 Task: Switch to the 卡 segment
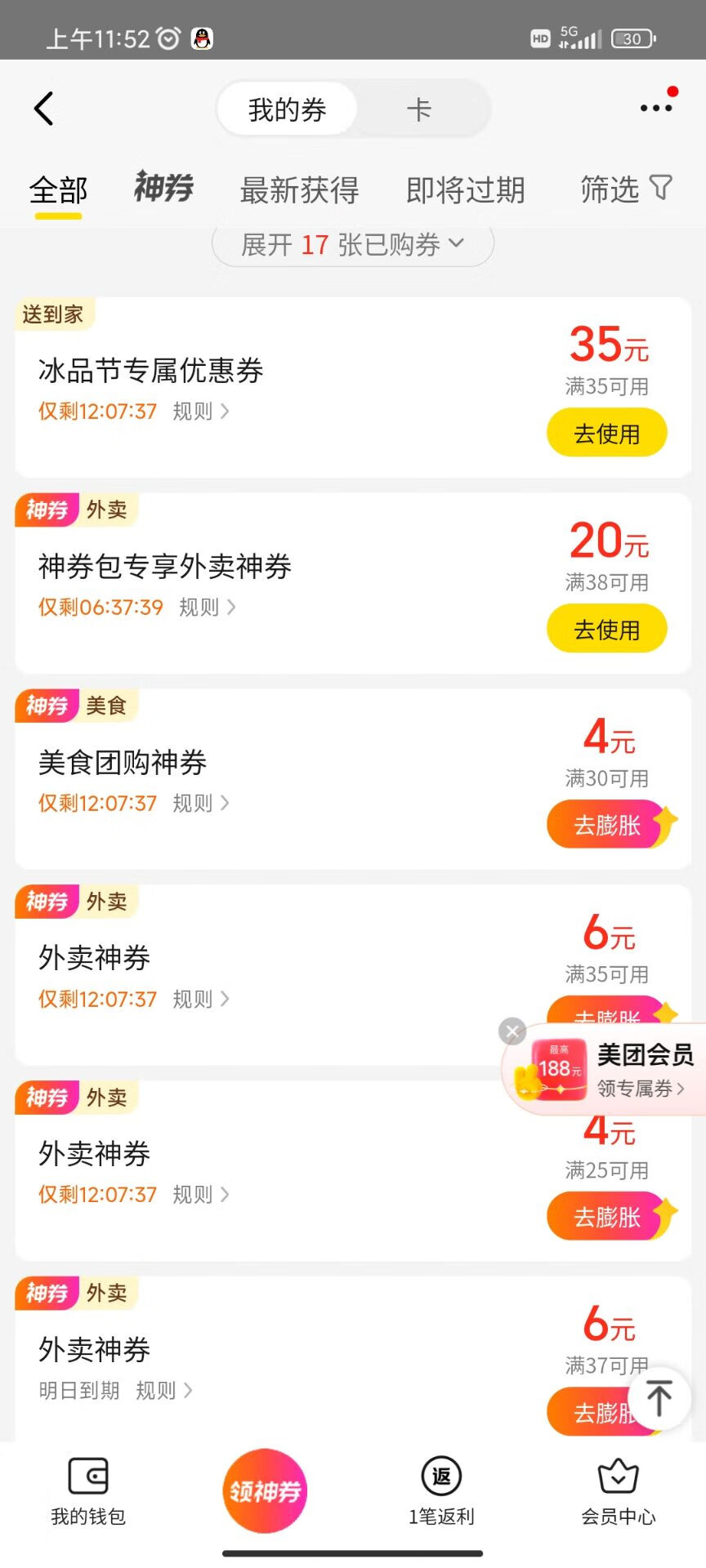(419, 109)
